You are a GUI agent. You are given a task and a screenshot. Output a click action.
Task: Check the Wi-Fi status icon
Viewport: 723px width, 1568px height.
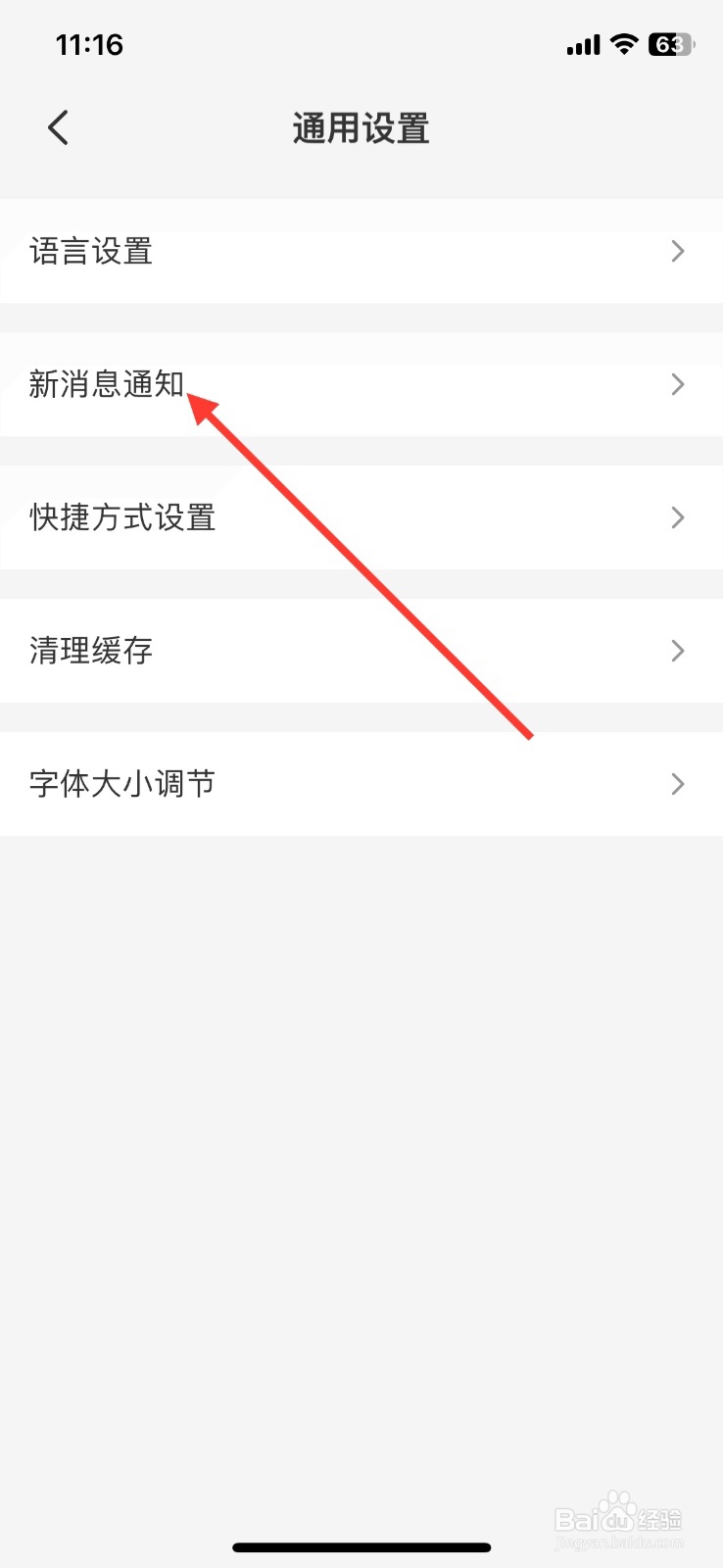point(623,44)
